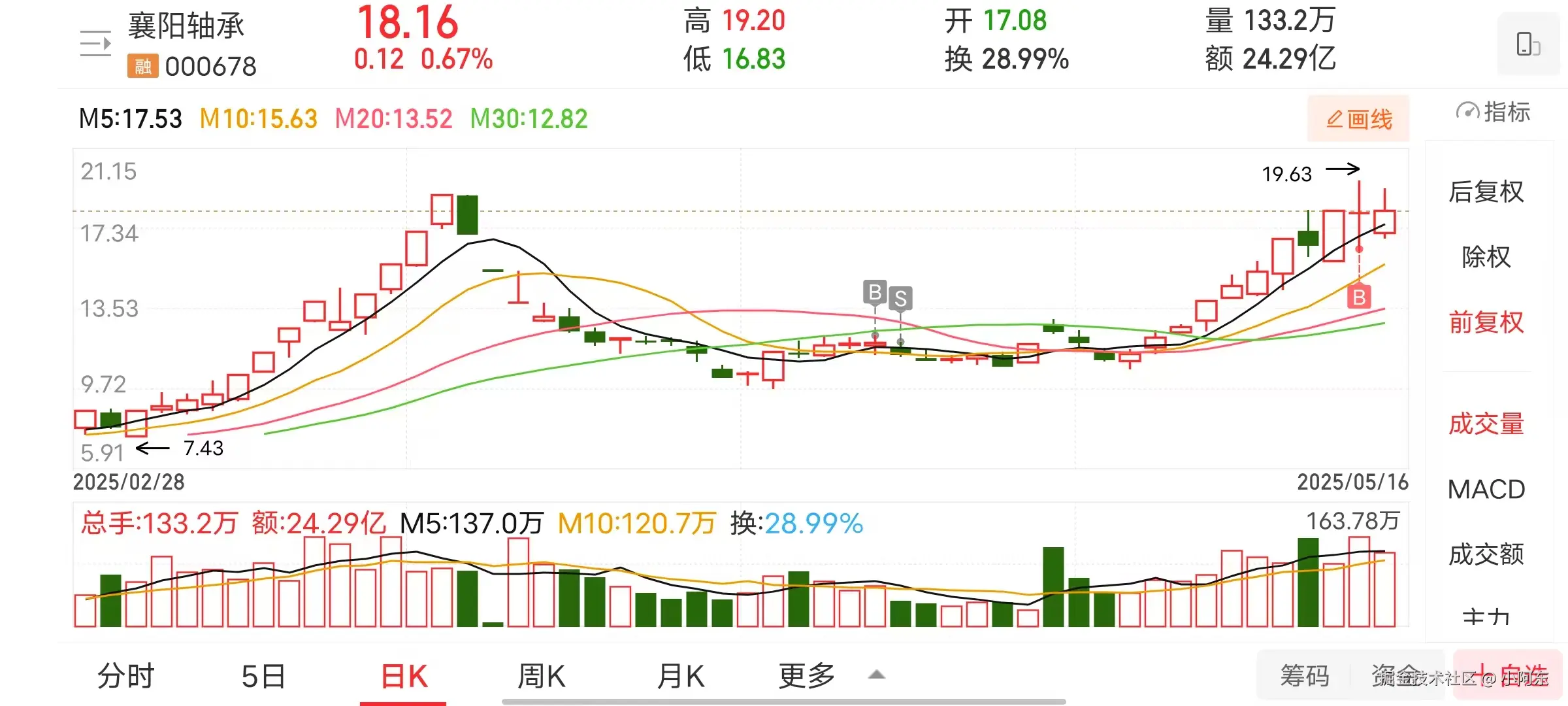The height and width of the screenshot is (706, 1568).
Task: Select the 日K chart tab
Action: (x=404, y=676)
